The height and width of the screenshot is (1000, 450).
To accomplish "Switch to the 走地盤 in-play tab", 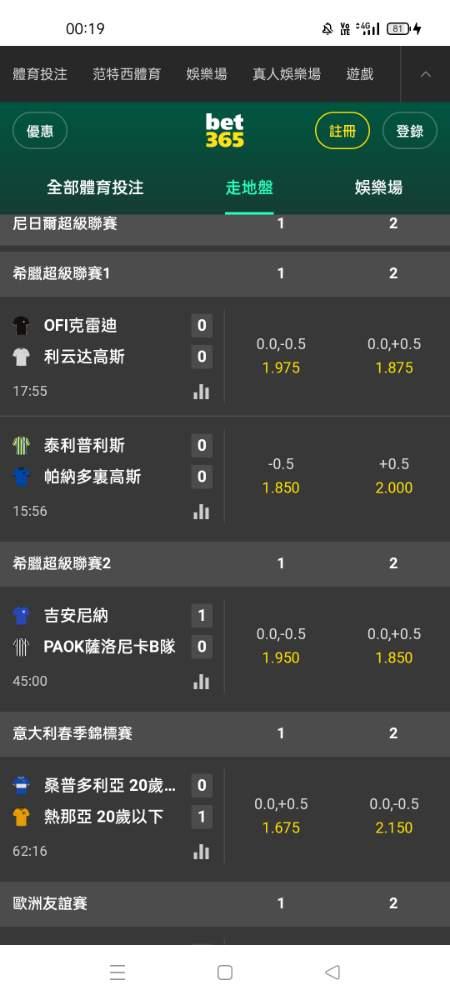I will 249,188.
